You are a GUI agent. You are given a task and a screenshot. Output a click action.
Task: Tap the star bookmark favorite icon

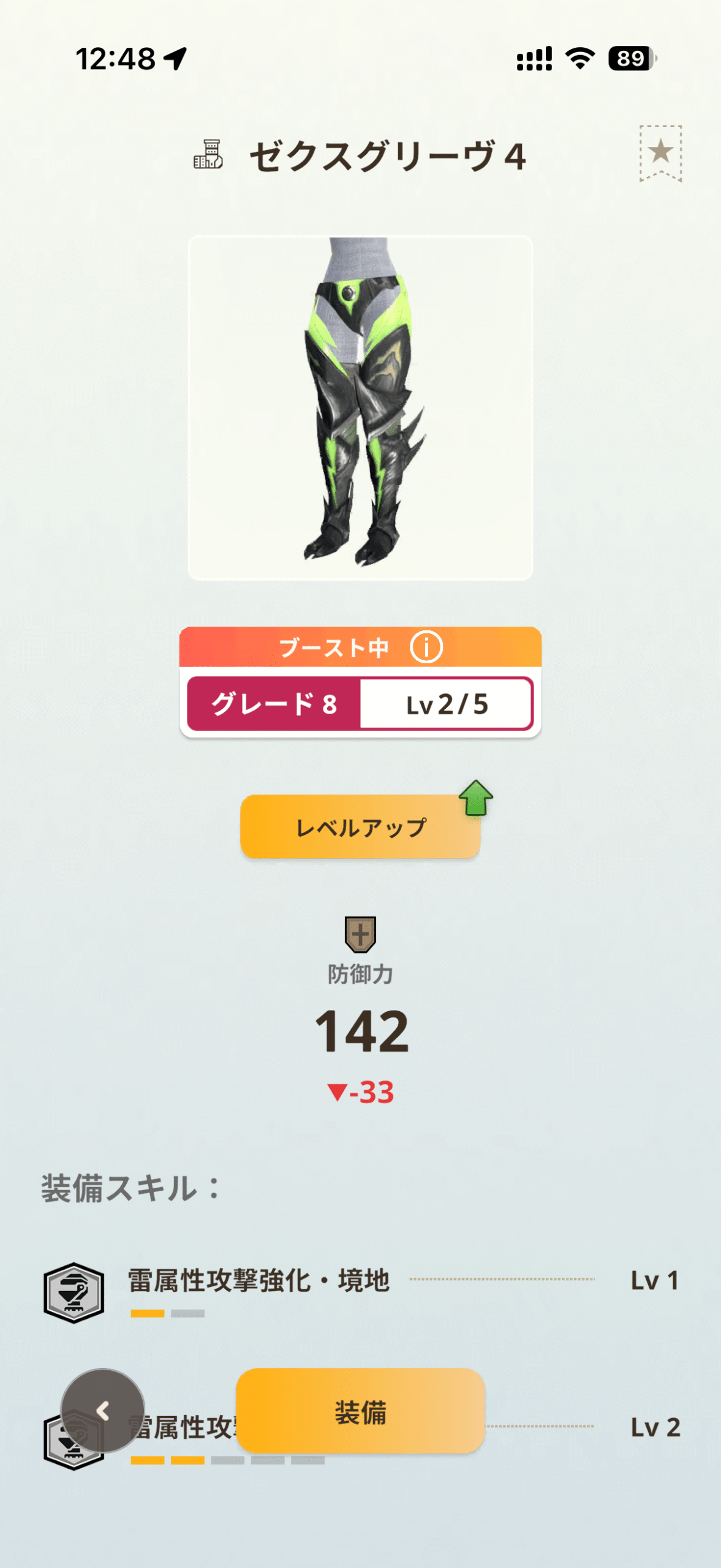pos(660,153)
